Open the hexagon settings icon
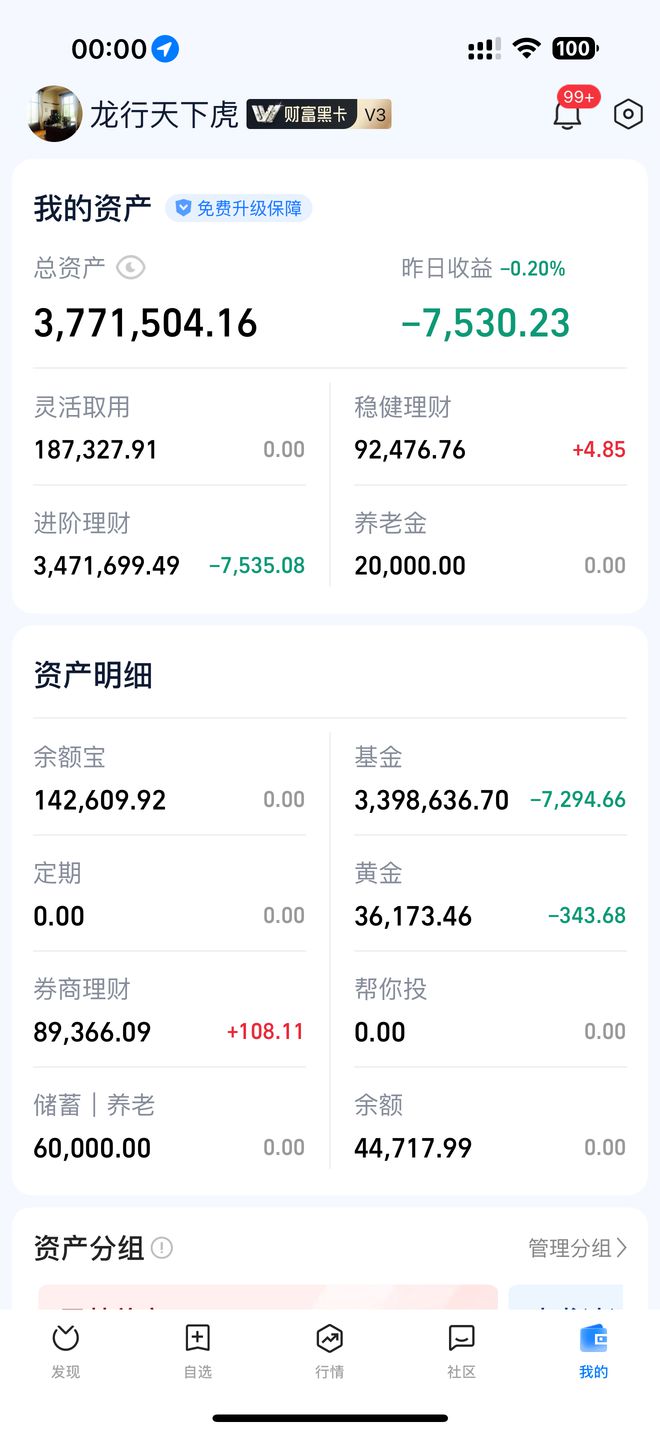 627,114
